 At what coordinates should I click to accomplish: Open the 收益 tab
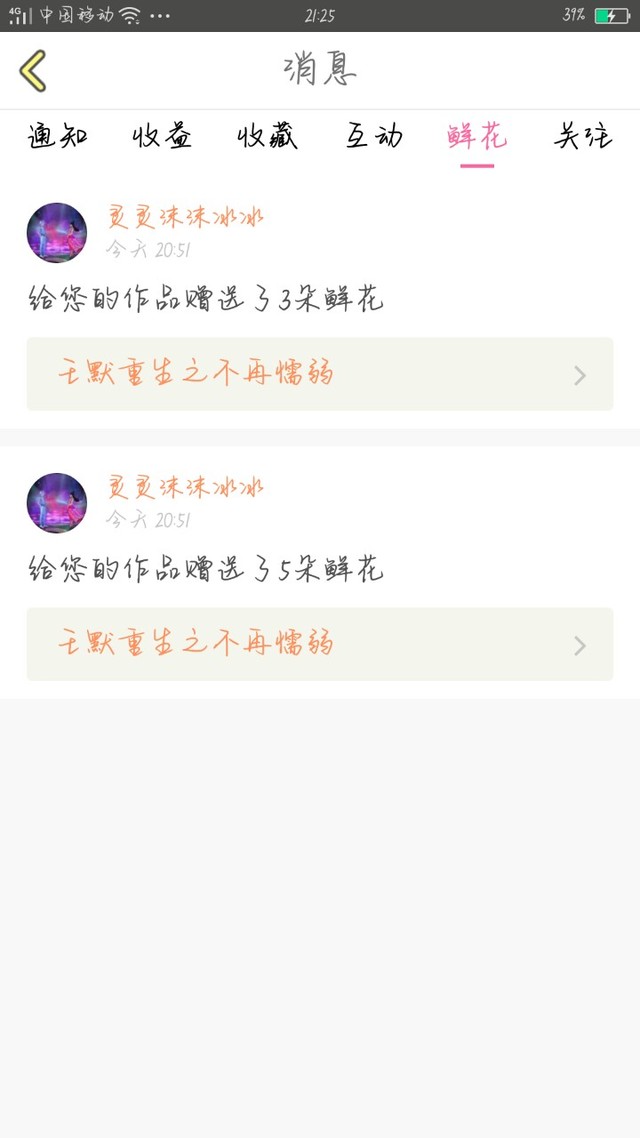[162, 137]
